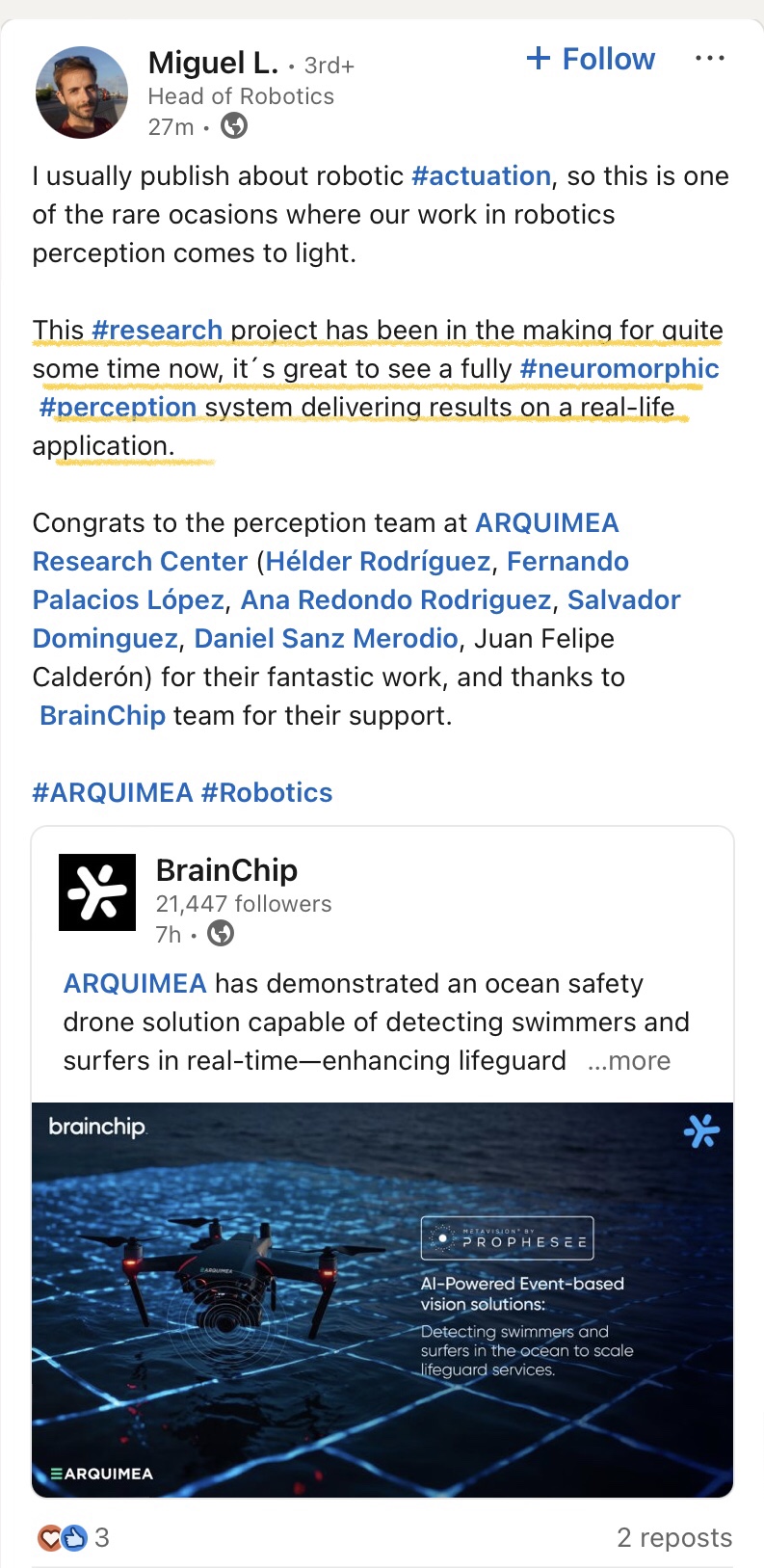The image size is (764, 1568).
Task: View the 2 reposts
Action: click(673, 1537)
